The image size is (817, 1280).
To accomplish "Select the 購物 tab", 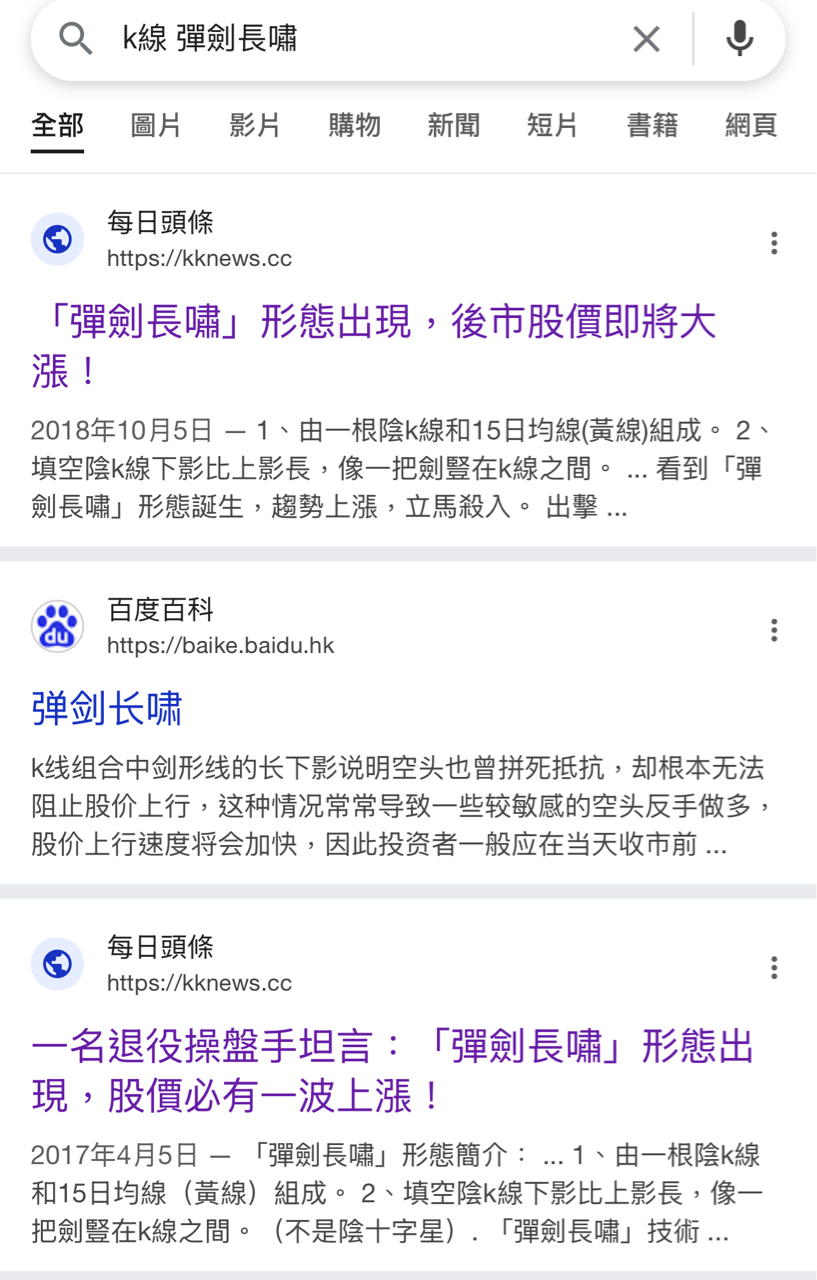I will click(354, 125).
